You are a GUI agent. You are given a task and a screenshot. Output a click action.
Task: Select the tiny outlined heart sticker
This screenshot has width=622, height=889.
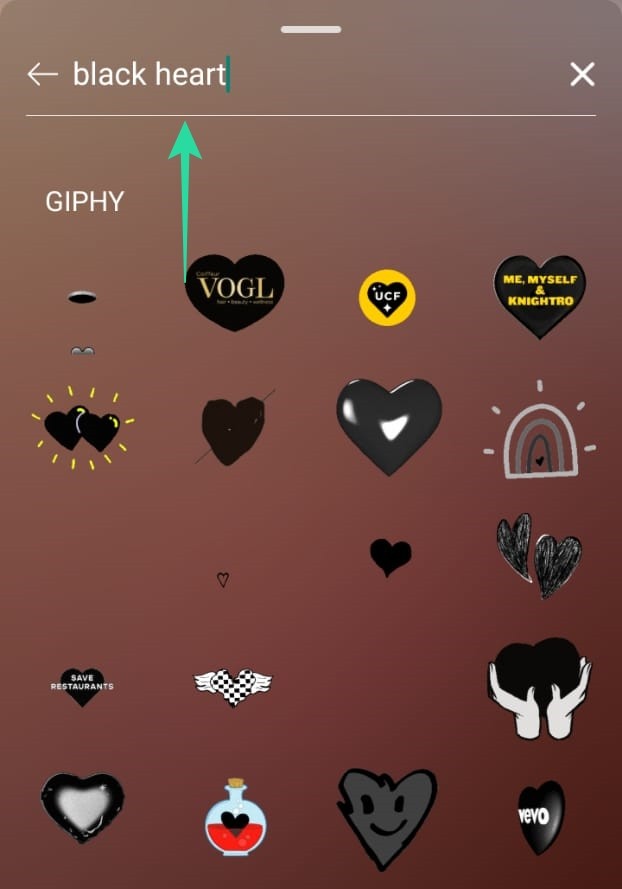click(x=223, y=579)
